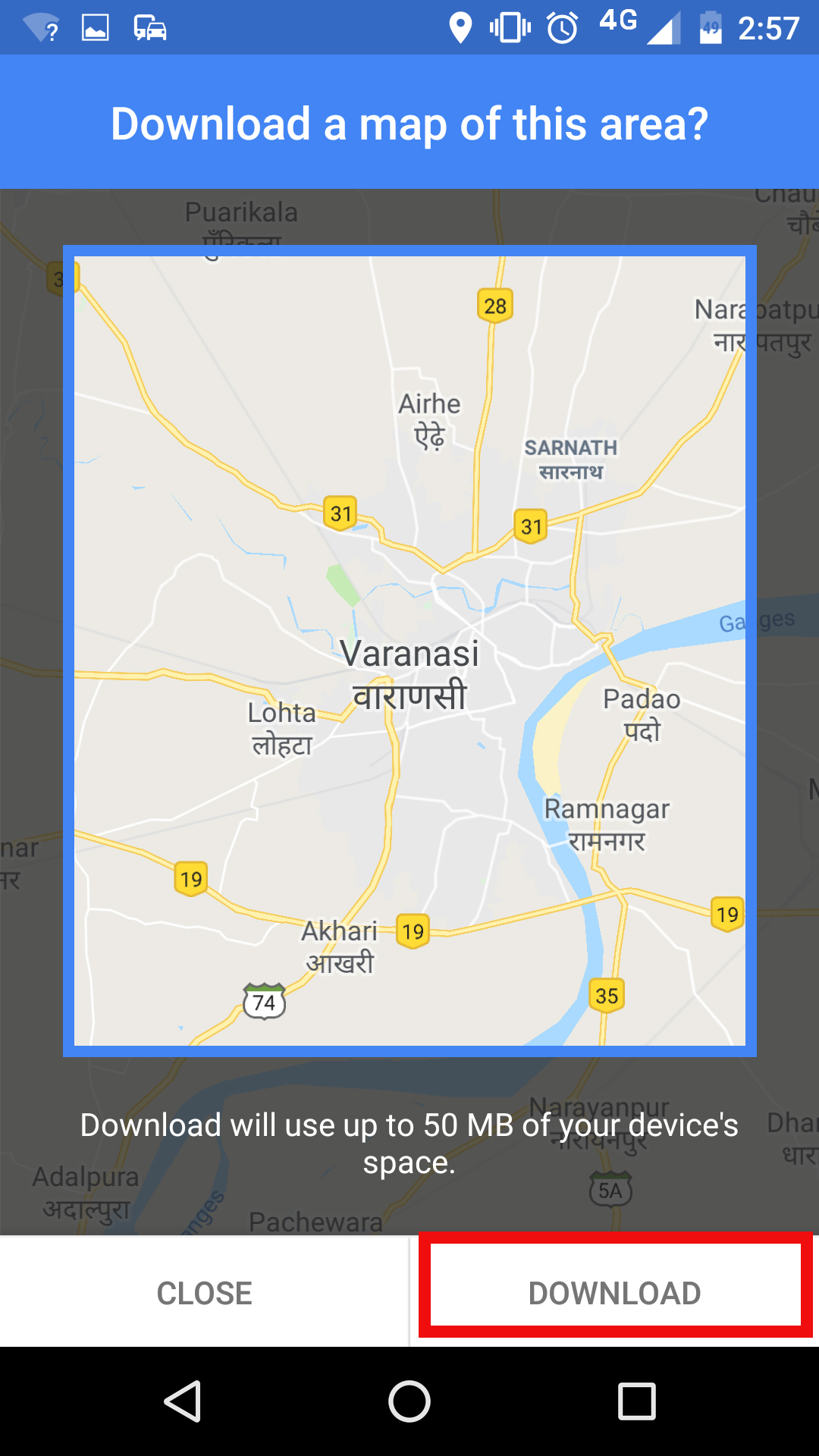Return to the home screen
Screen dimensions: 819x1456
pyautogui.click(x=409, y=1401)
